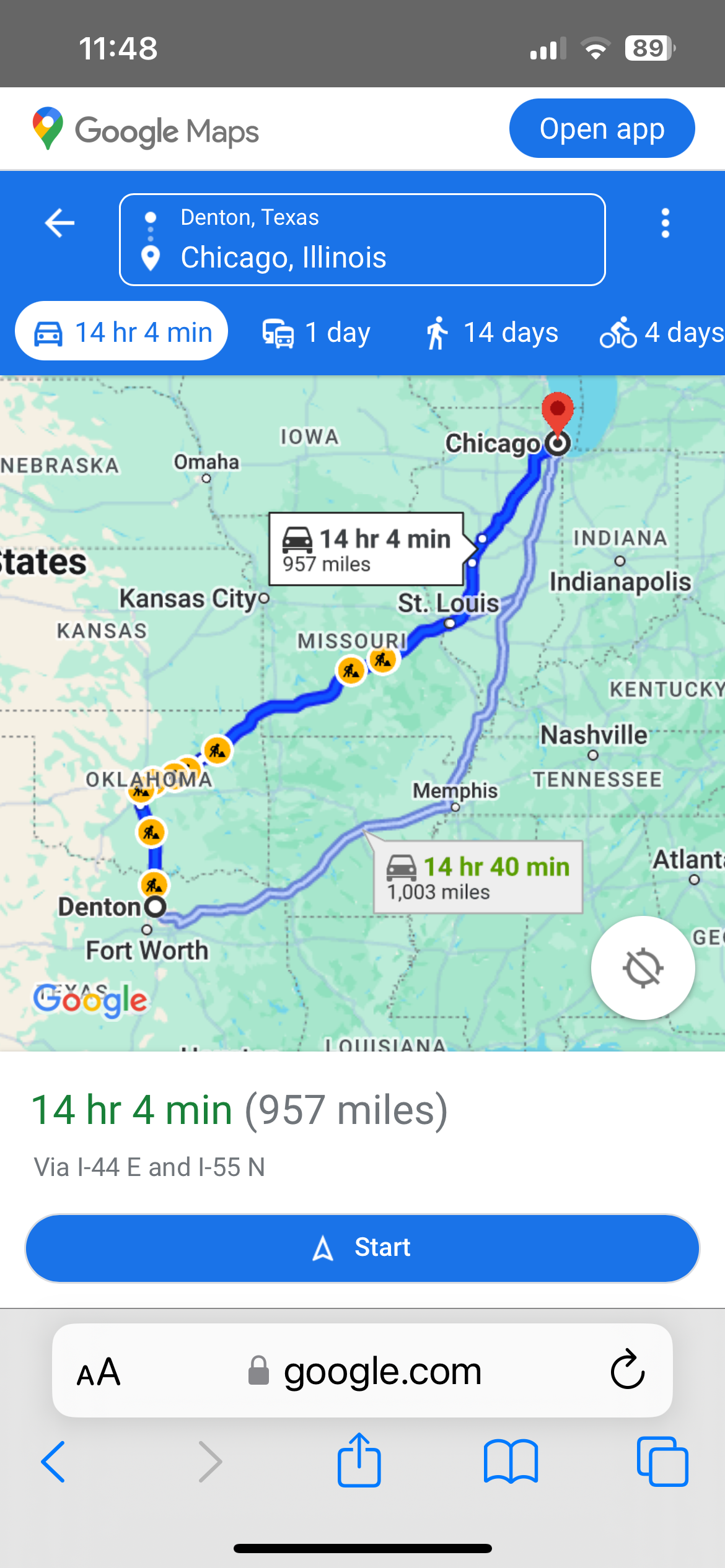
Task: Open Safari's AA text size menu
Action: 99,1372
